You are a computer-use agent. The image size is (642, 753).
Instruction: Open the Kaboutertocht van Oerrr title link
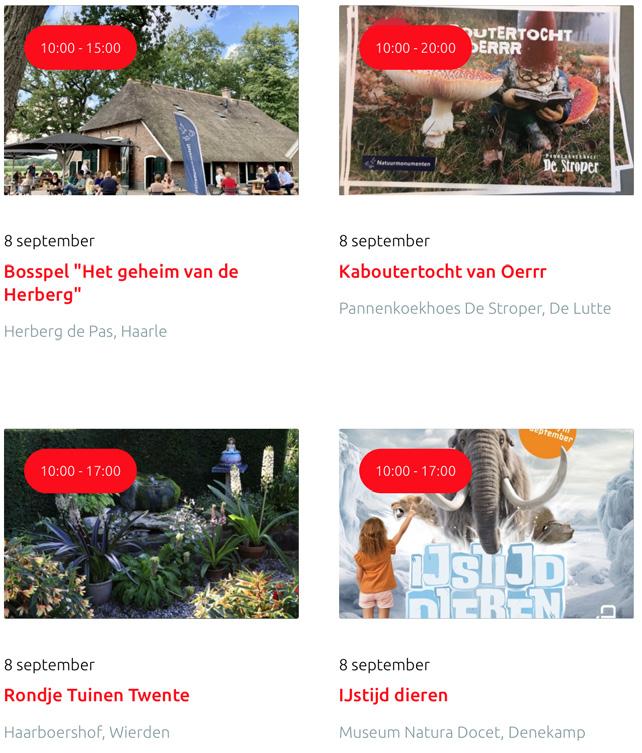[x=442, y=272]
